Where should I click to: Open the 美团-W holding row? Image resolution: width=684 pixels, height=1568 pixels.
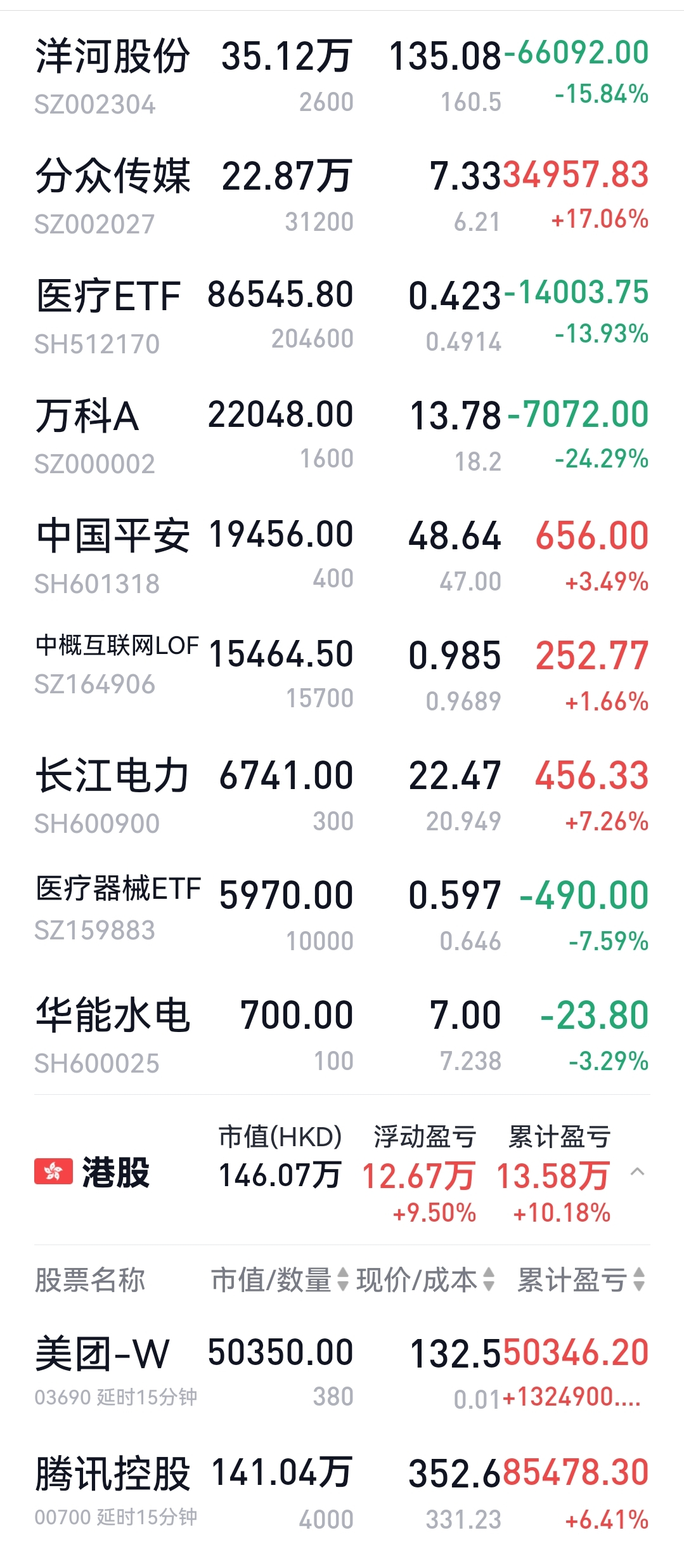pos(342,1371)
